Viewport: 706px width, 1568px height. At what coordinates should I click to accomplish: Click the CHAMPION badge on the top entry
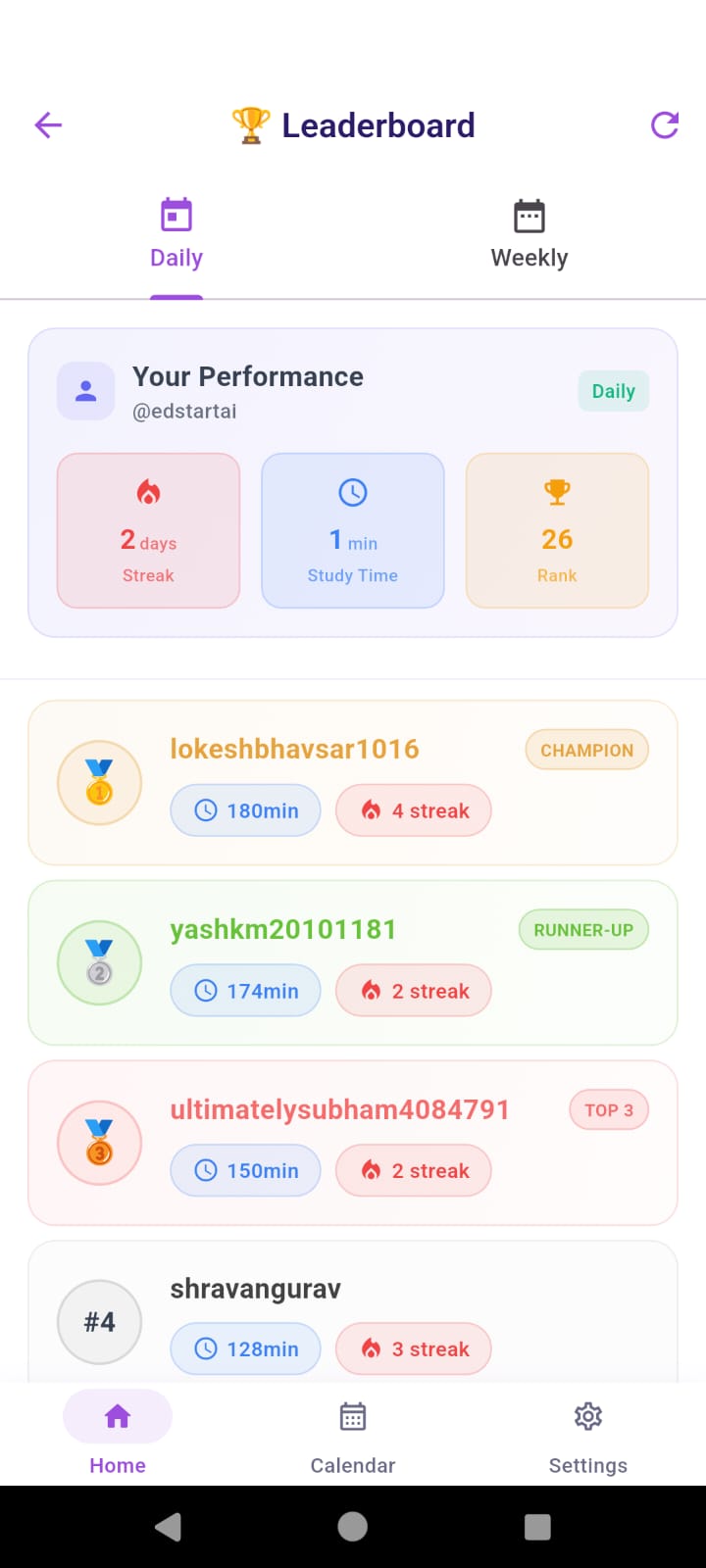click(586, 750)
